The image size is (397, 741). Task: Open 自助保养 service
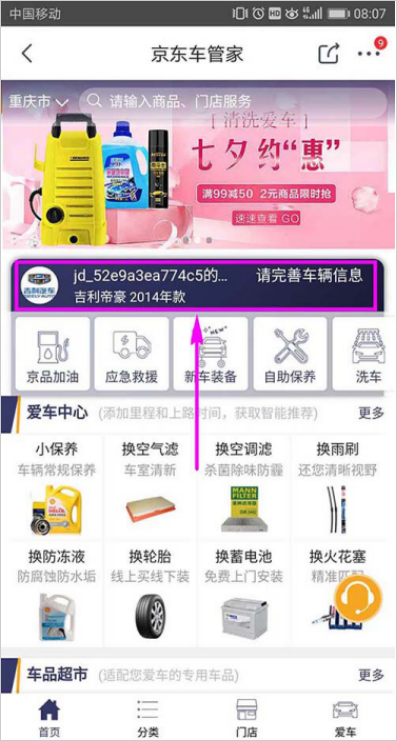[x=290, y=353]
